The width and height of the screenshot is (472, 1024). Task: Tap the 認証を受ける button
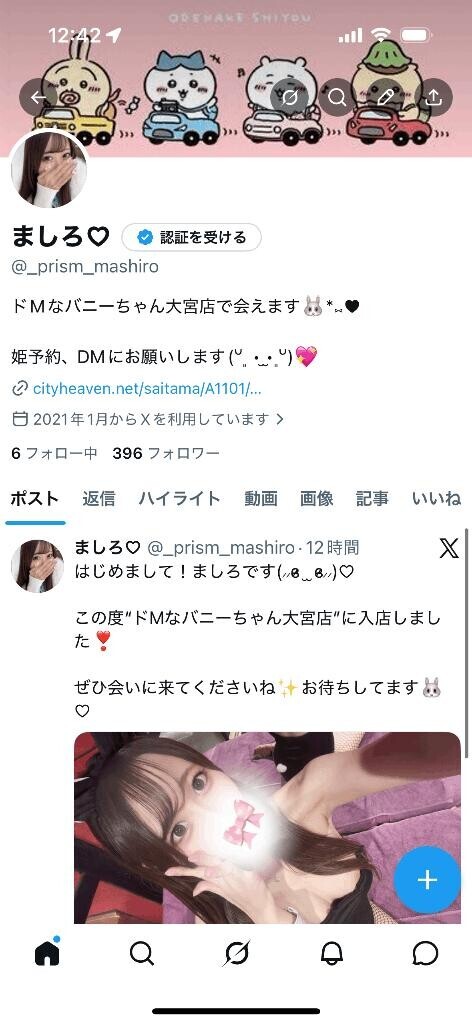point(192,237)
